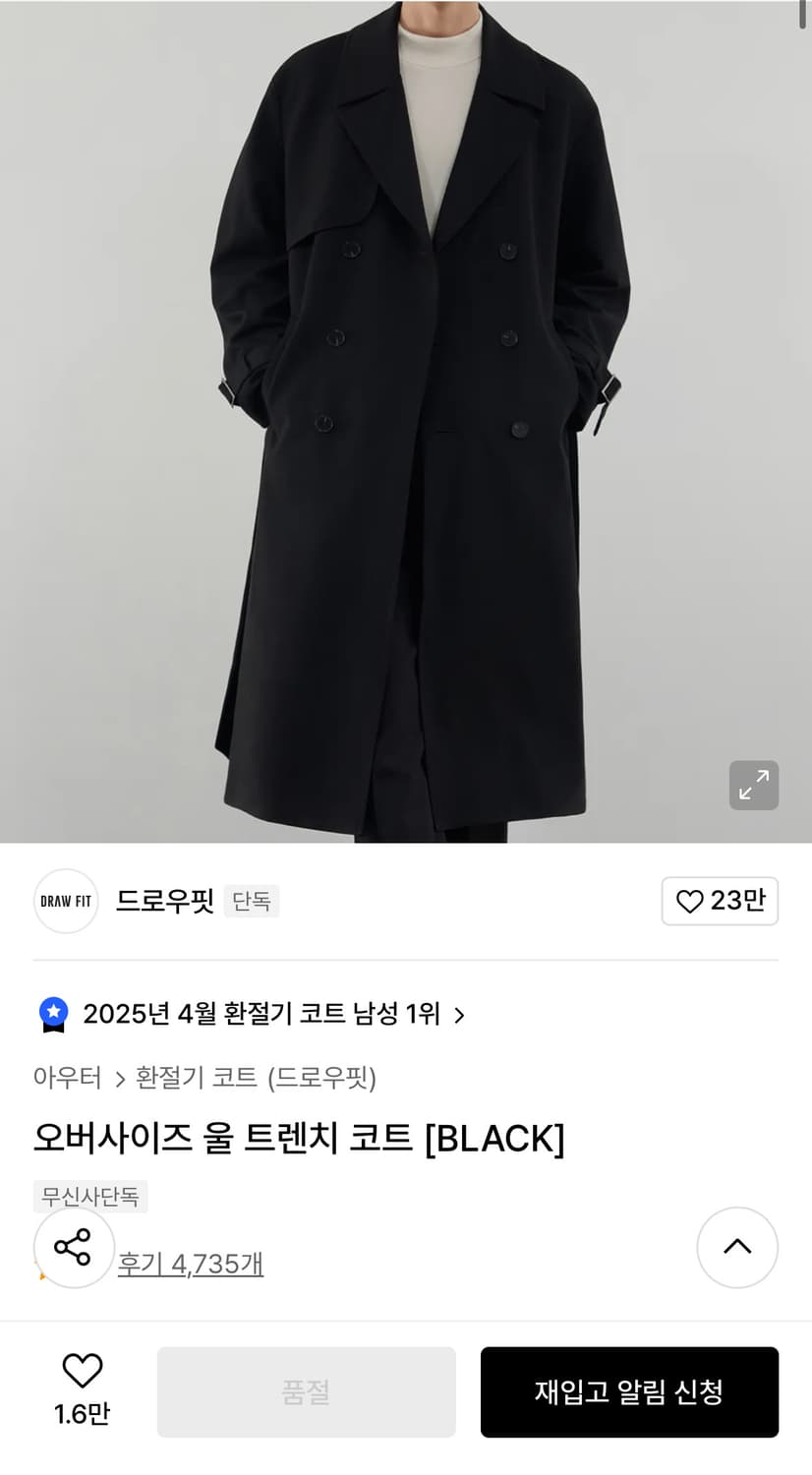Tap the blue ranking ribbon badge
The height and width of the screenshot is (1475, 812).
point(51,1013)
